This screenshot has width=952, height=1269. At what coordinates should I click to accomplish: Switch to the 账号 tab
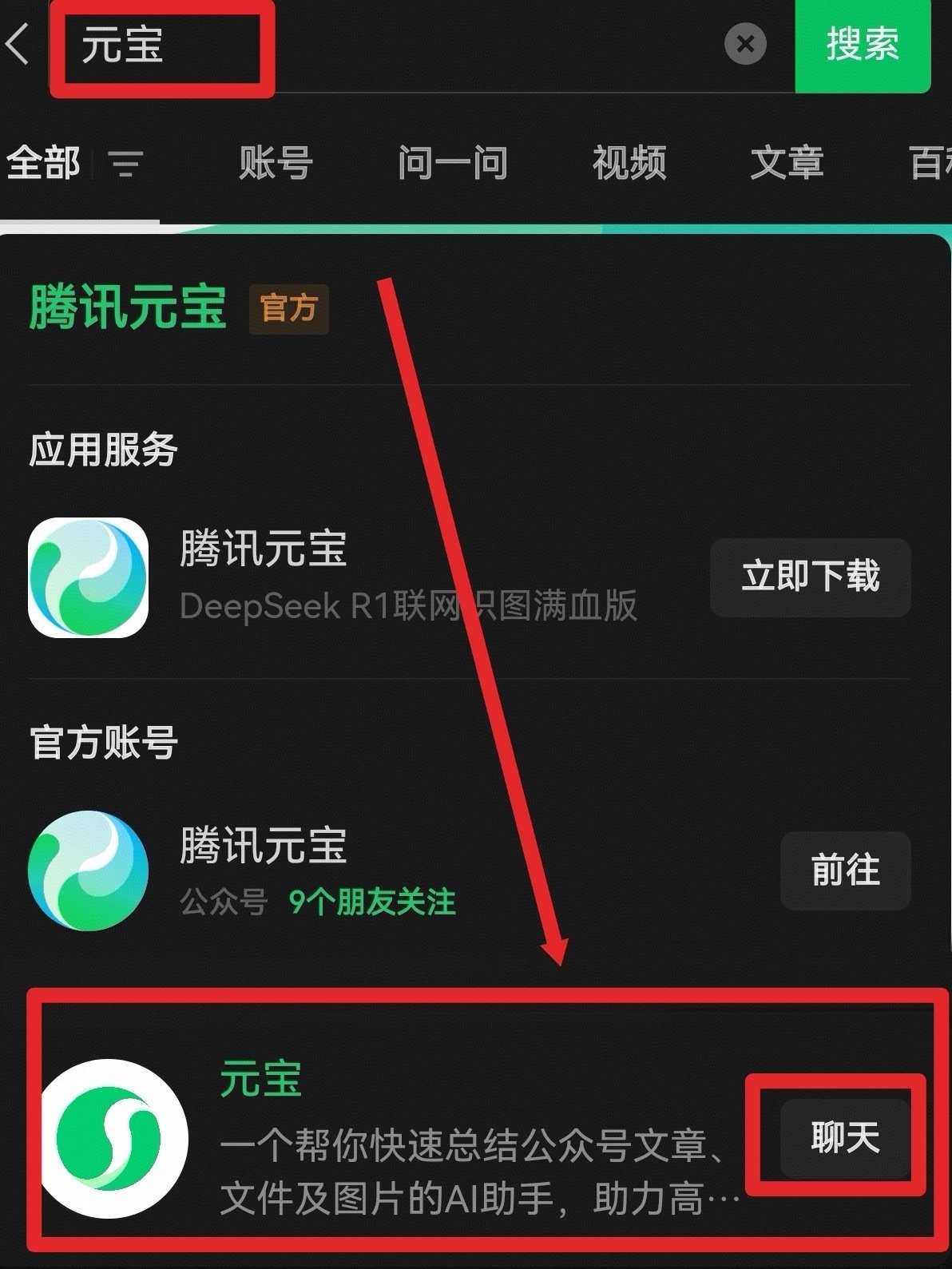tap(276, 164)
